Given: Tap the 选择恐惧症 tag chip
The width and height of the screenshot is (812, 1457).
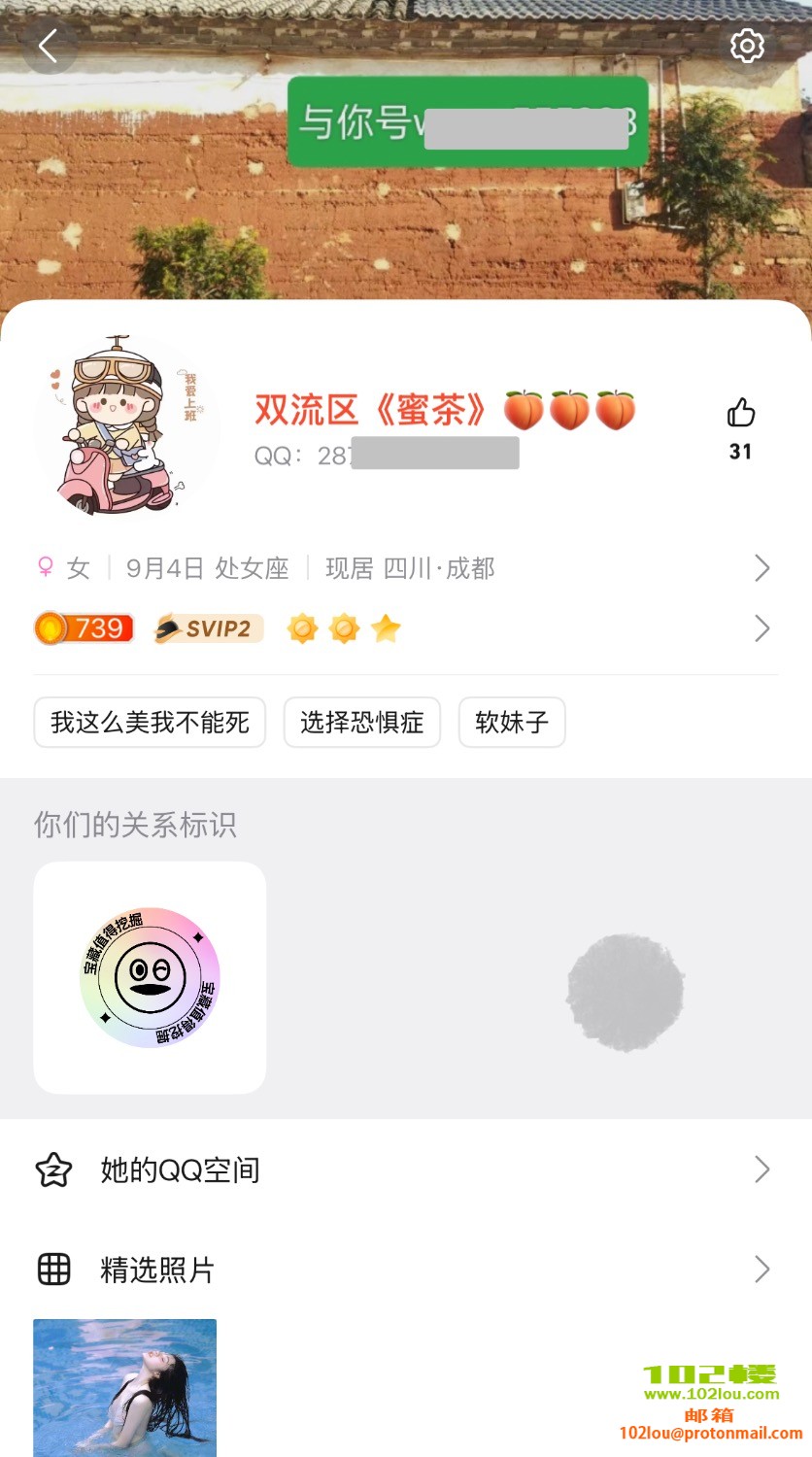Looking at the screenshot, I should (361, 722).
